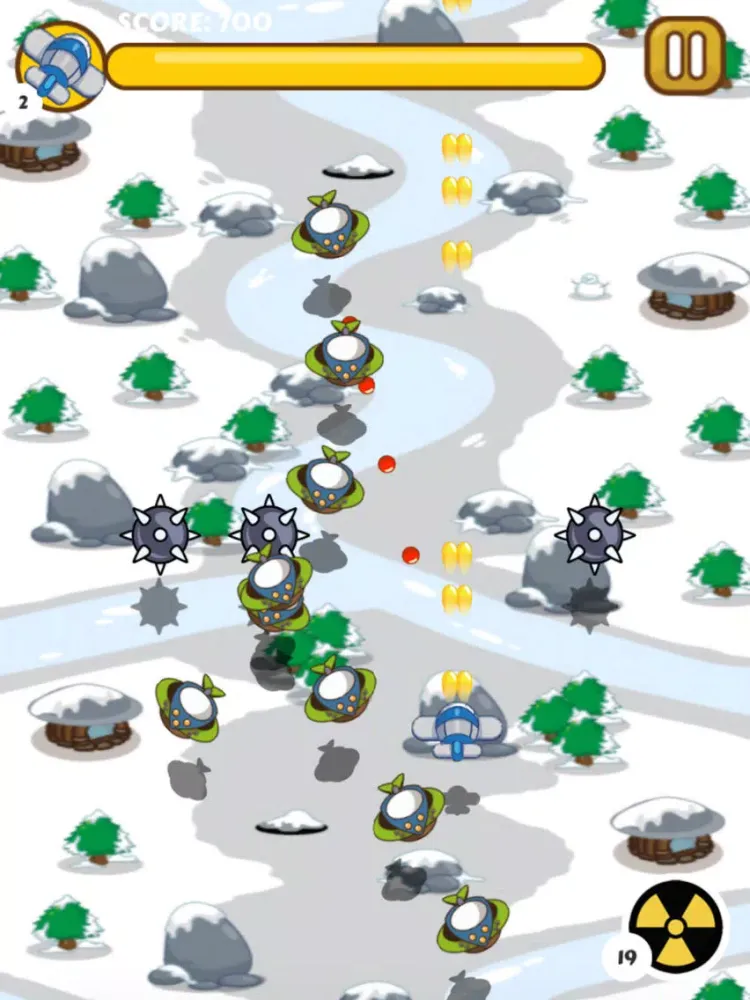Screen dimensions: 750x1000
Task: Launch the nuclear bomb power-up
Action: [x=676, y=927]
